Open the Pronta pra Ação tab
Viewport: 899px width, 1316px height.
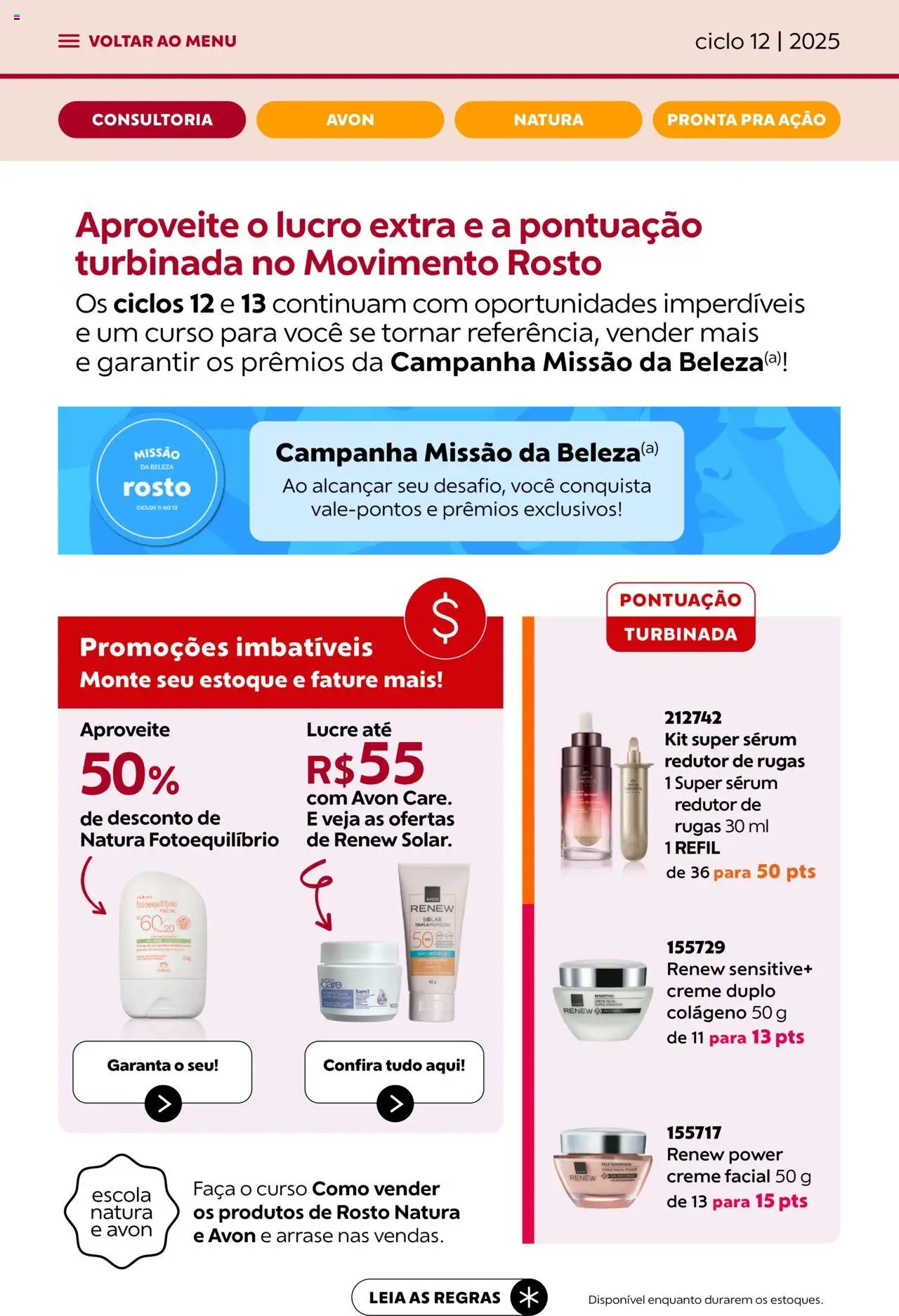click(746, 119)
